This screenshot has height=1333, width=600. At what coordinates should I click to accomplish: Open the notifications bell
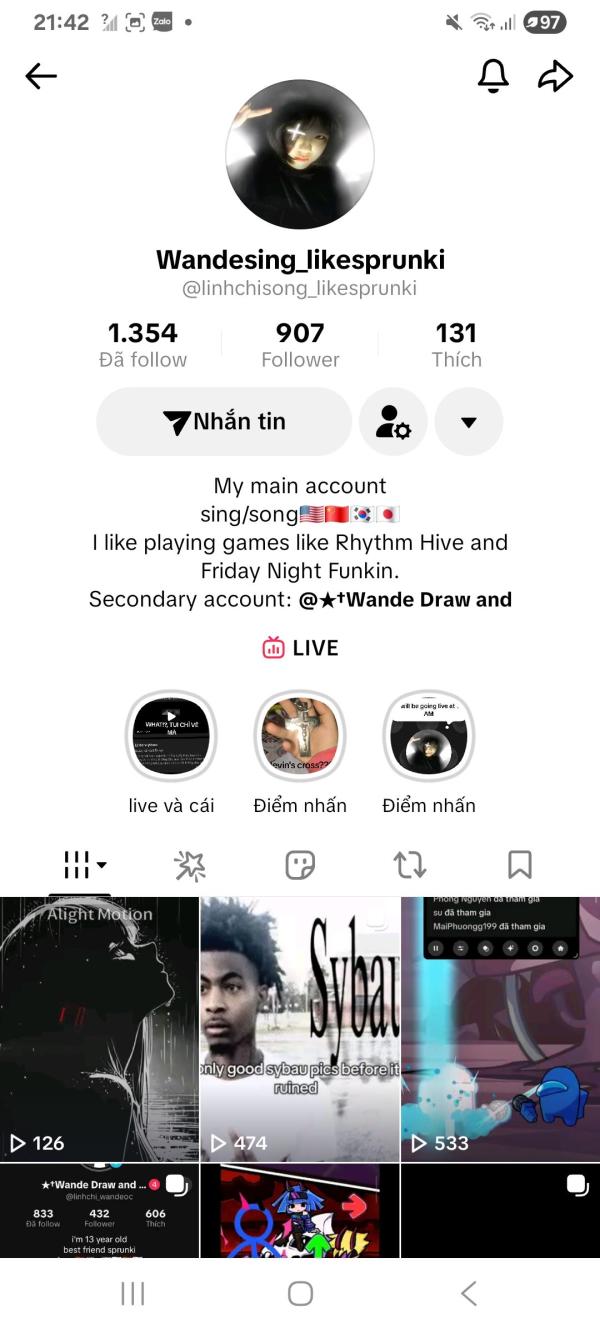point(493,76)
